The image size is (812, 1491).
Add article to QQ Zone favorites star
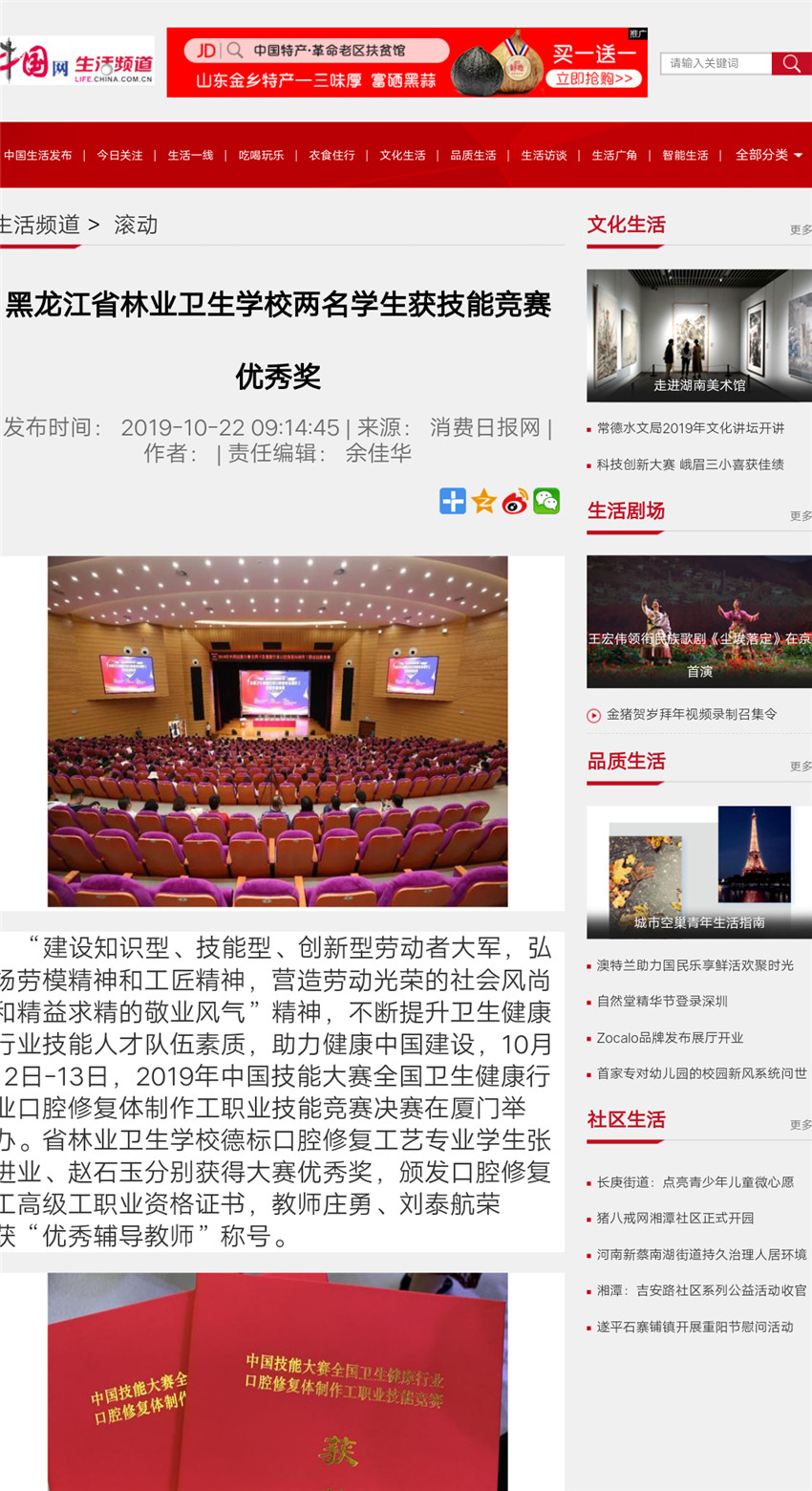484,501
